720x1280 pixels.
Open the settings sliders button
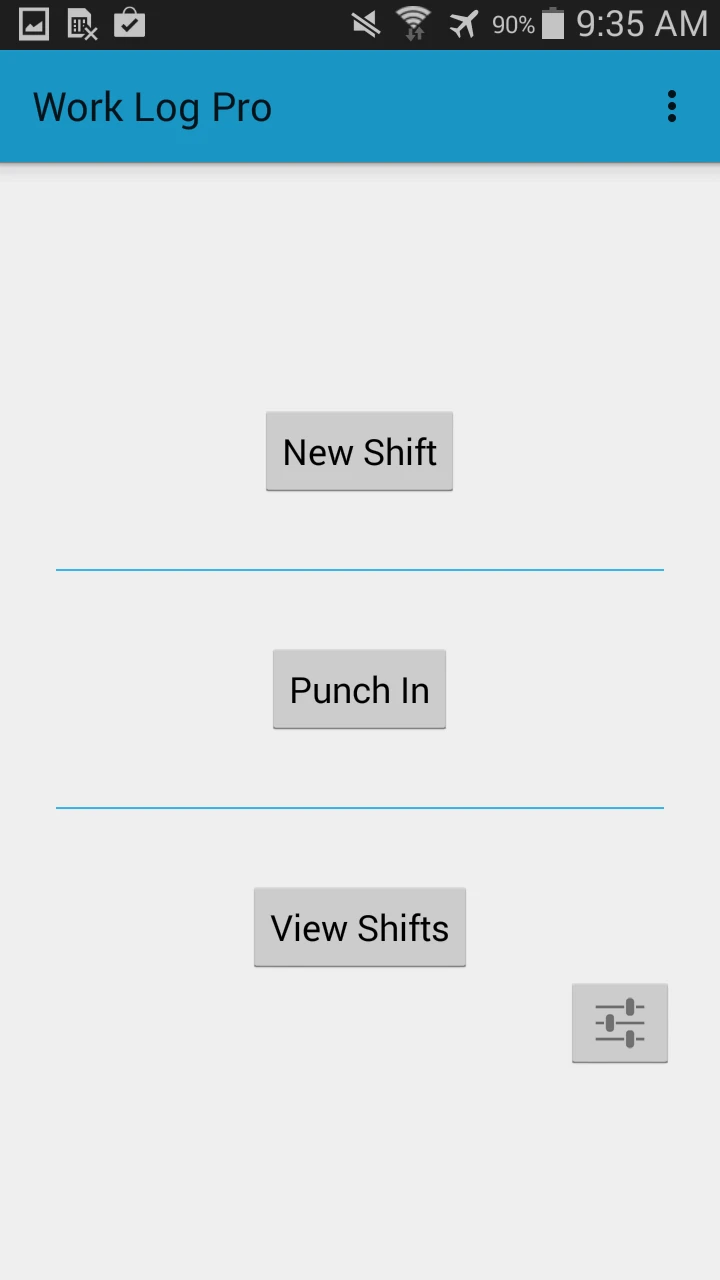[620, 1023]
